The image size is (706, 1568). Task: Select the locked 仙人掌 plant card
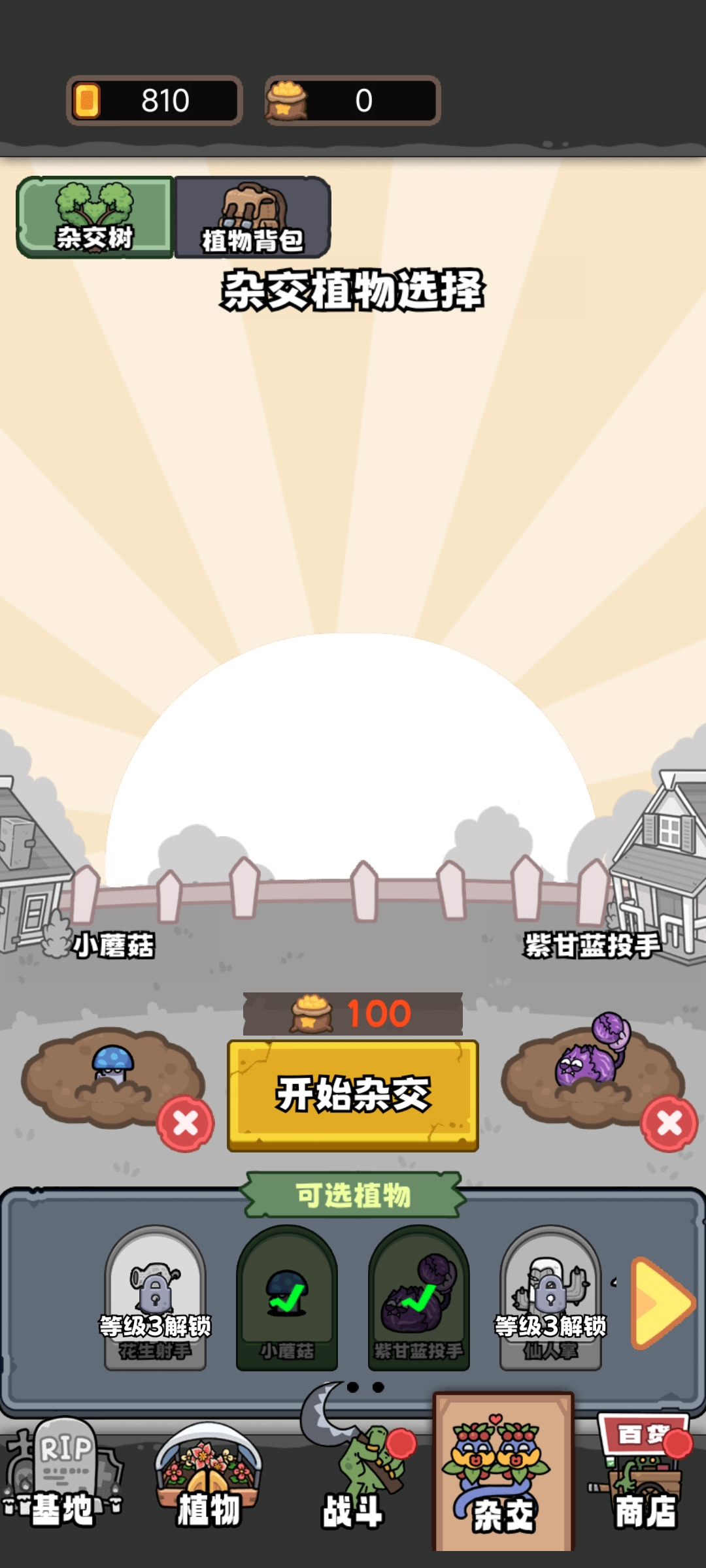coord(550,1297)
